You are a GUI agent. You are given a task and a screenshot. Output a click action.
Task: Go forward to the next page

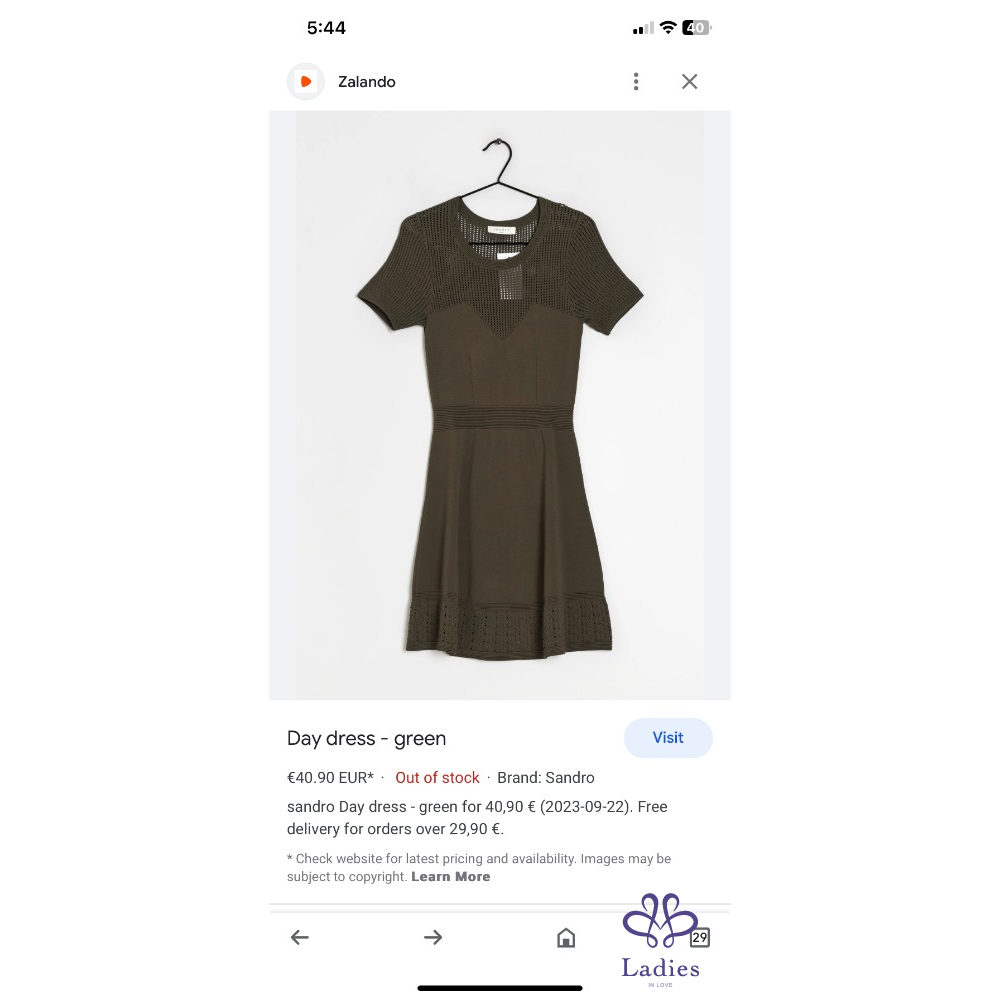coord(433,937)
